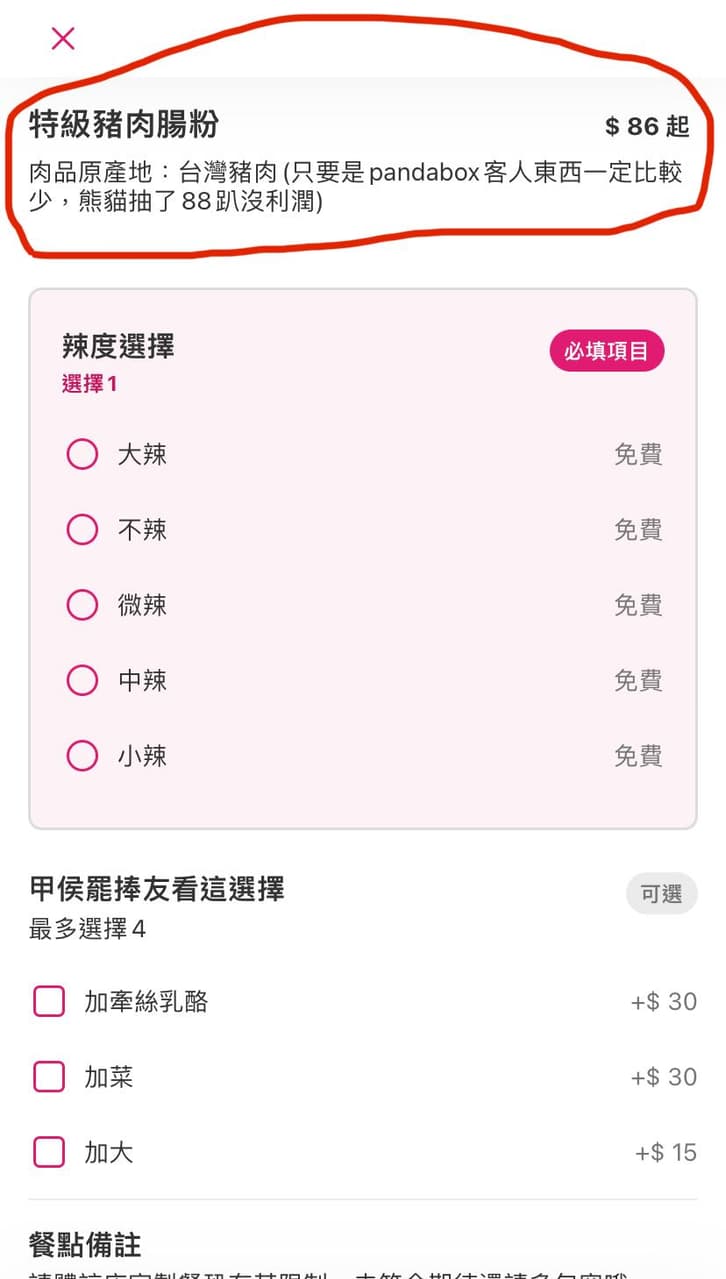Image resolution: width=726 pixels, height=1279 pixels.
Task: Tap the 可選 optional badge
Action: tap(661, 894)
